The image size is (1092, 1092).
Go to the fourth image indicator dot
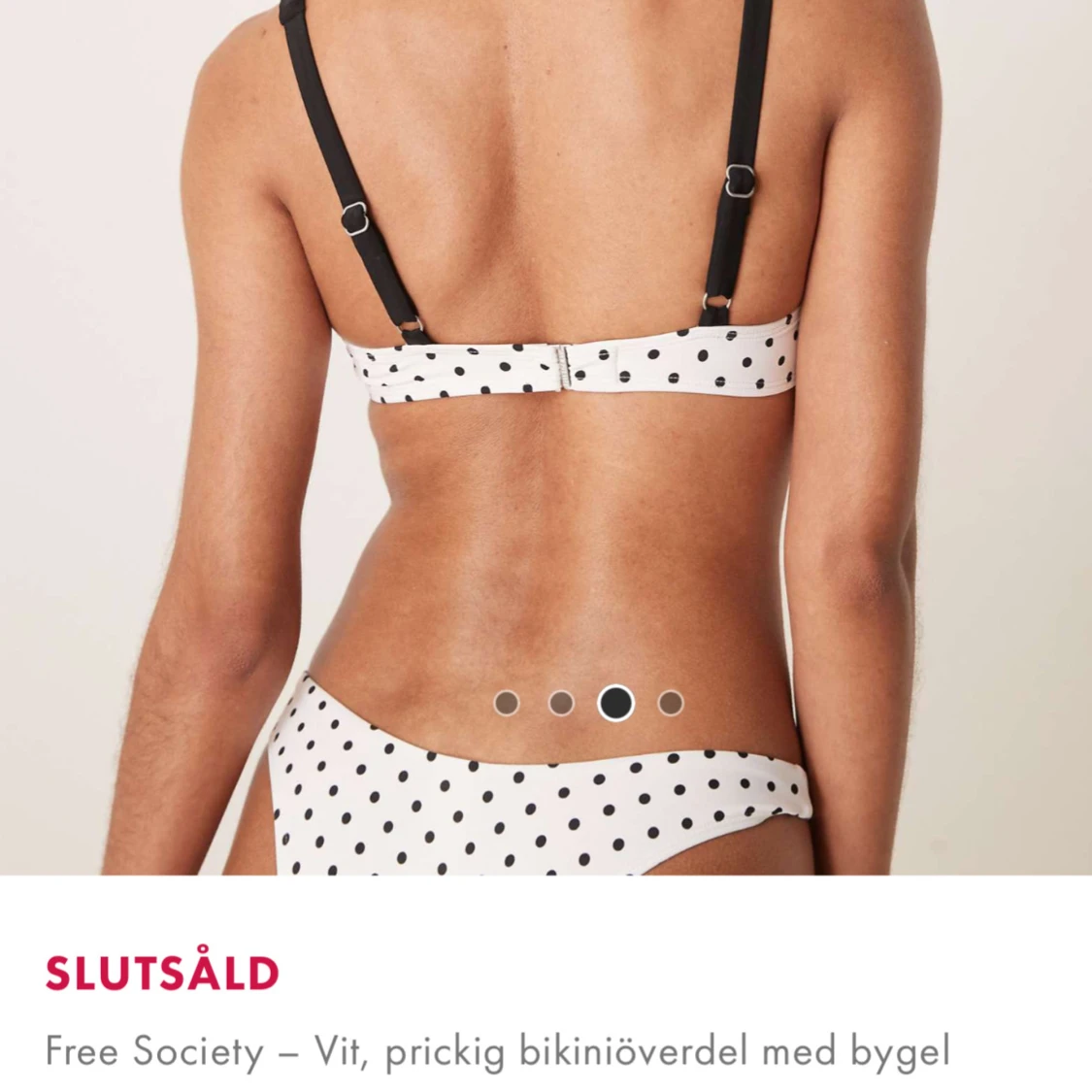coord(671,703)
